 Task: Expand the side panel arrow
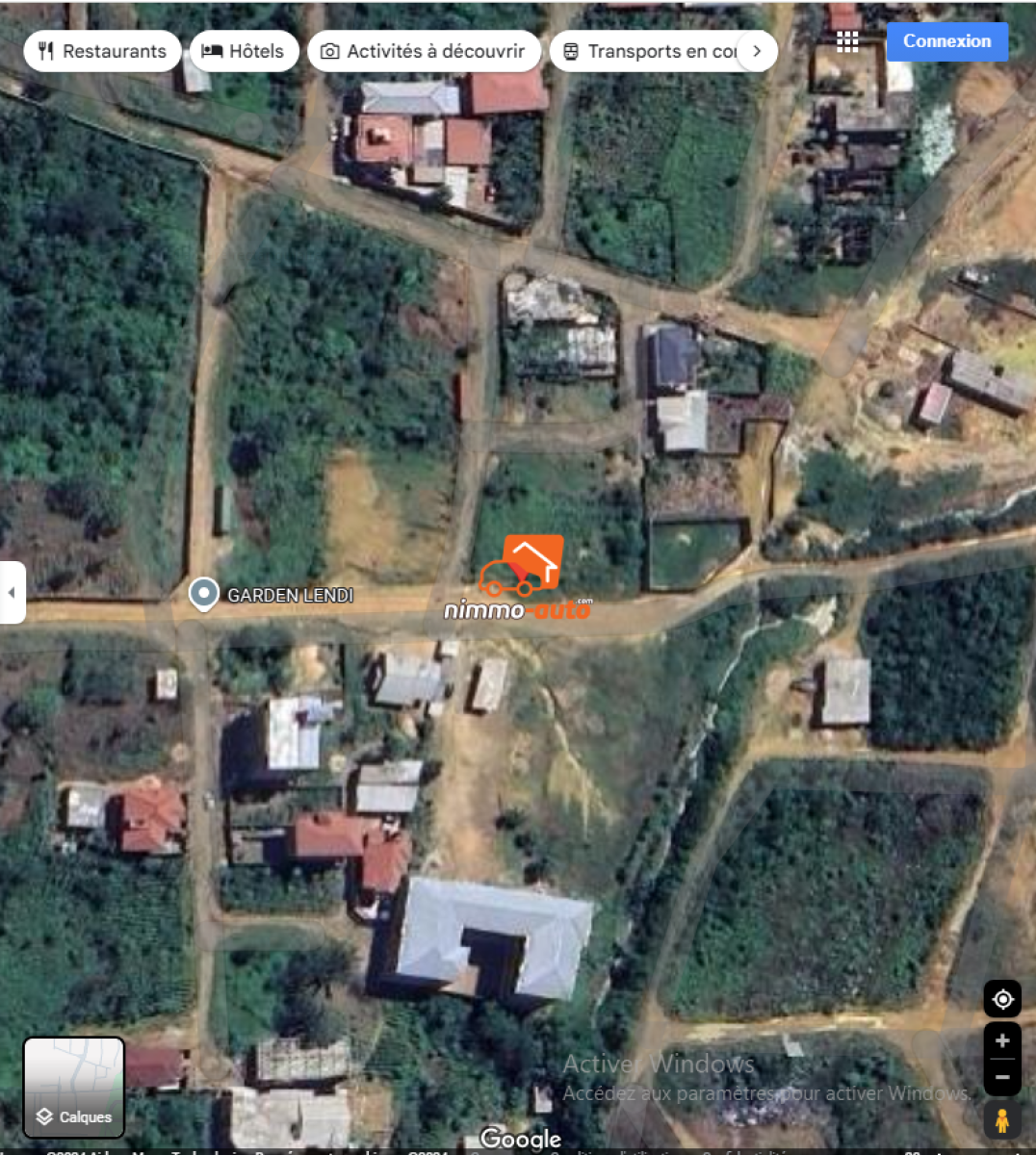tap(12, 592)
